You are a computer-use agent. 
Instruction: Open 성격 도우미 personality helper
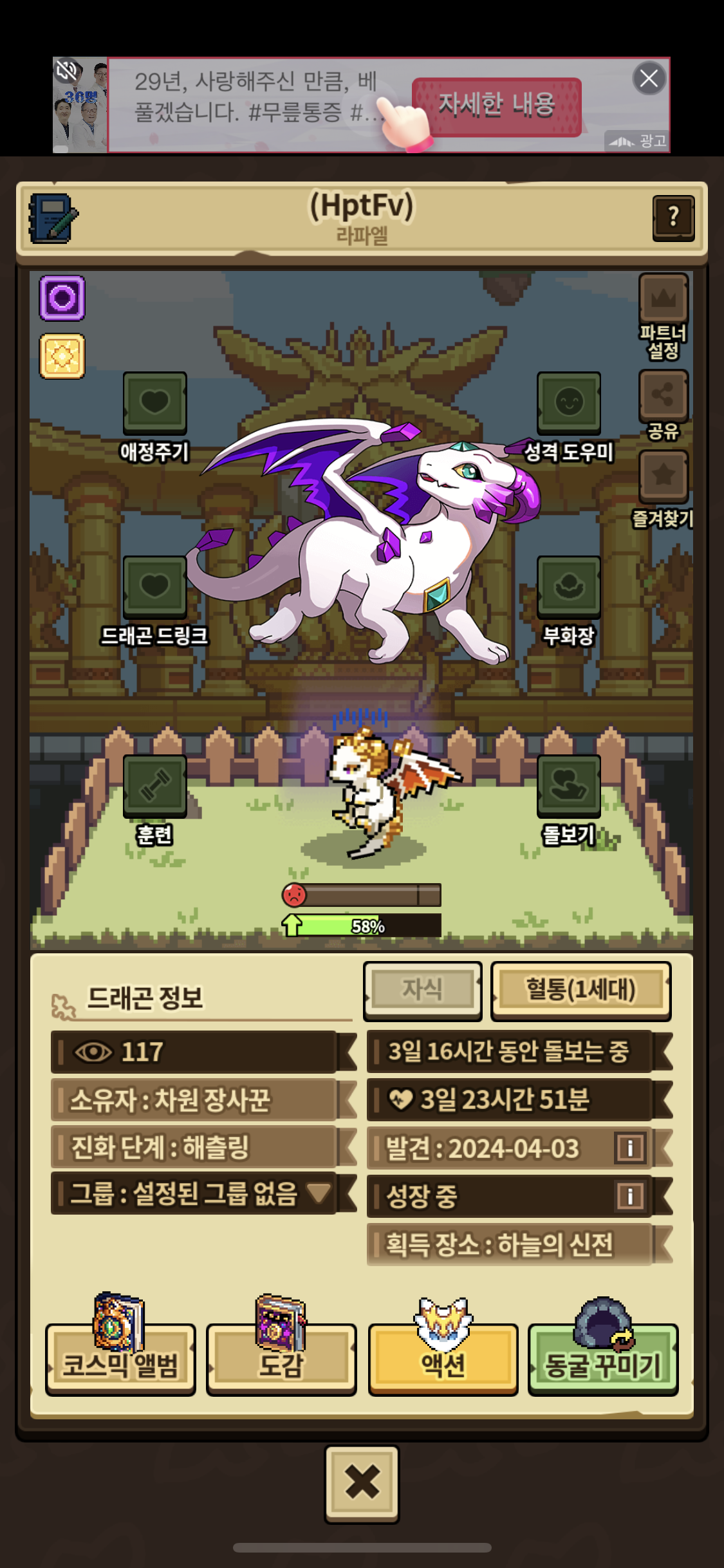[x=569, y=403]
